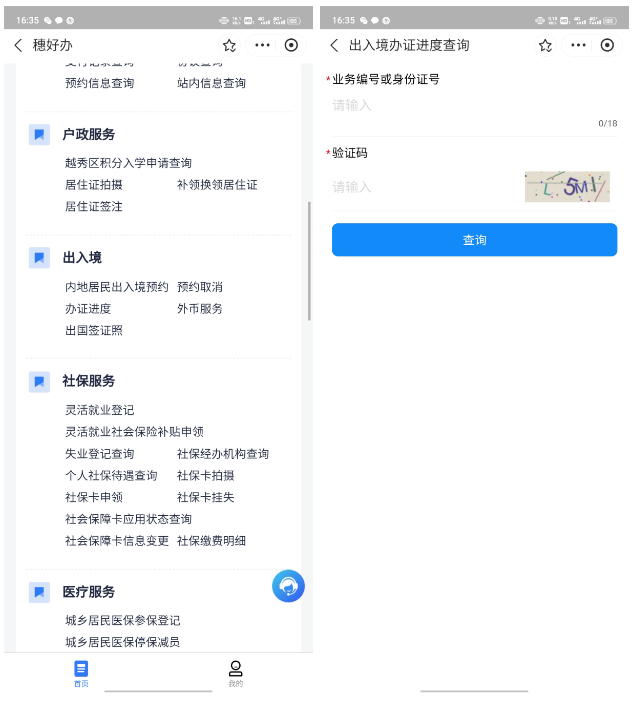
Task: Focus the 业务编号或身份证号 input field
Action: pyautogui.click(x=460, y=105)
